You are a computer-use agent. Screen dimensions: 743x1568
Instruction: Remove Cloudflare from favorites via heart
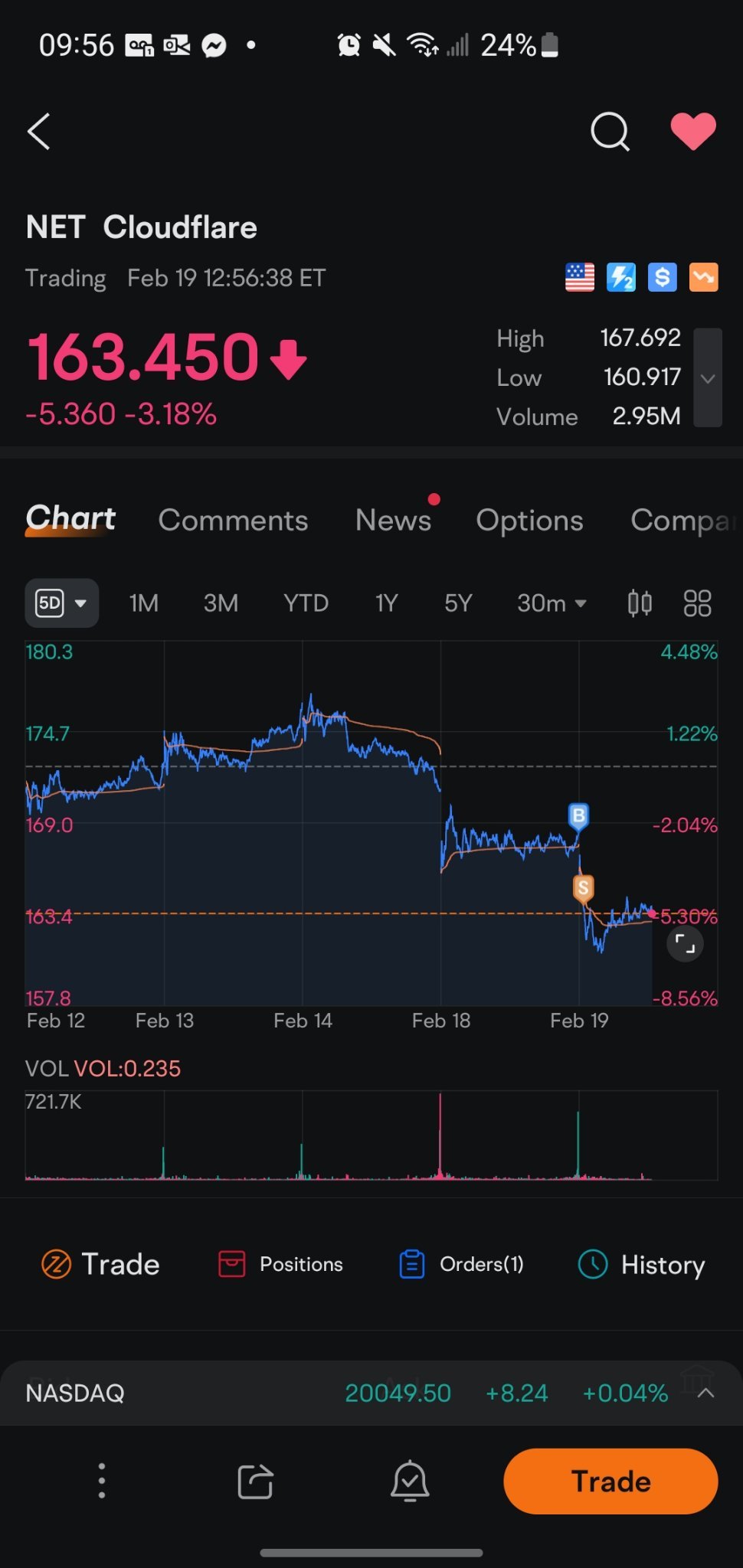693,131
